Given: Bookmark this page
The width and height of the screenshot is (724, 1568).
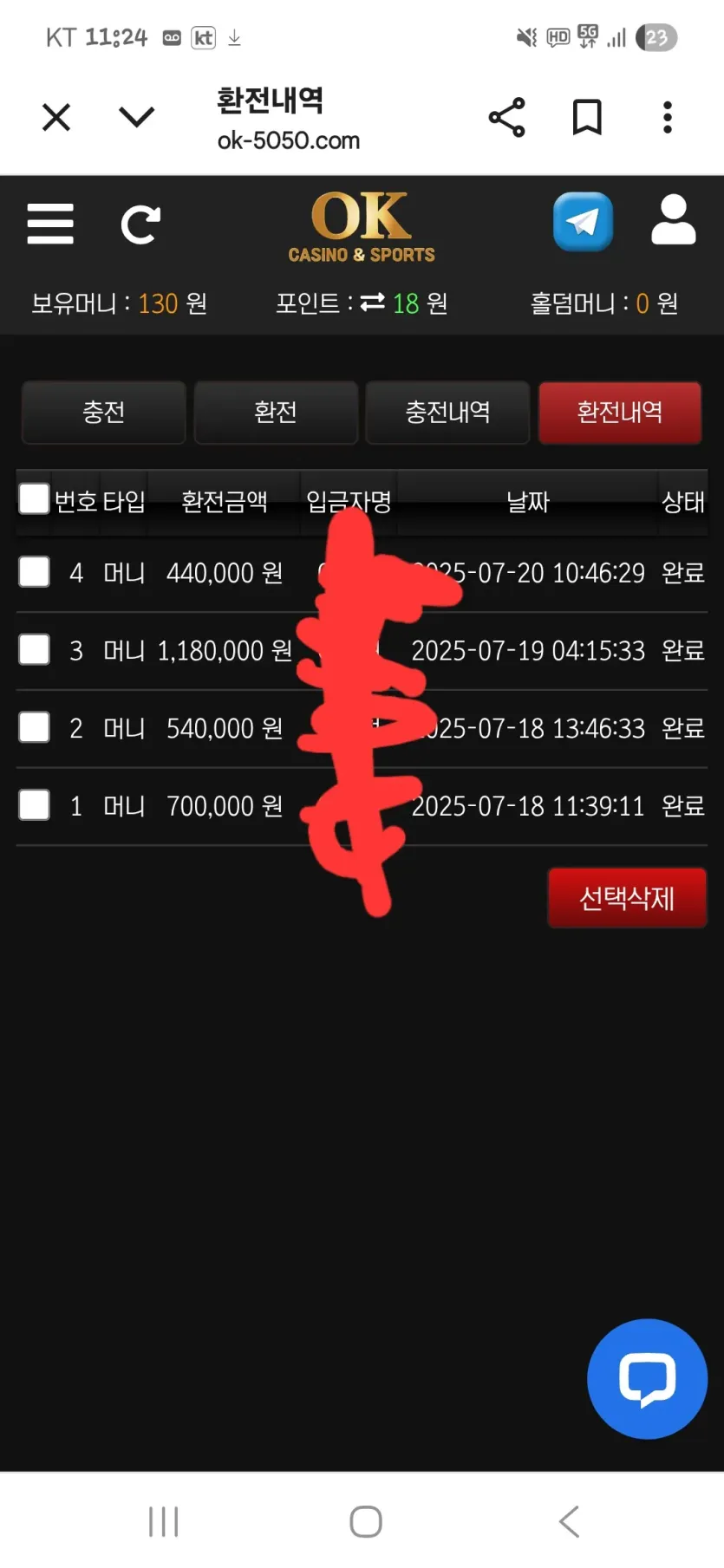Looking at the screenshot, I should (x=587, y=117).
